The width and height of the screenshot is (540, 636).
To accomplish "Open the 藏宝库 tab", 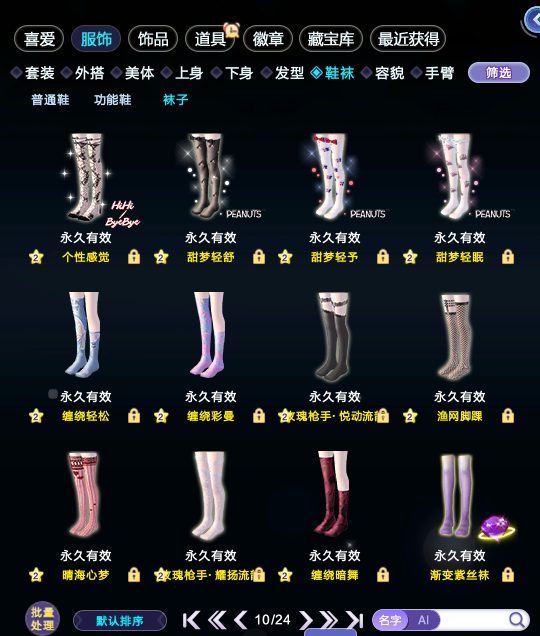I will 331,39.
